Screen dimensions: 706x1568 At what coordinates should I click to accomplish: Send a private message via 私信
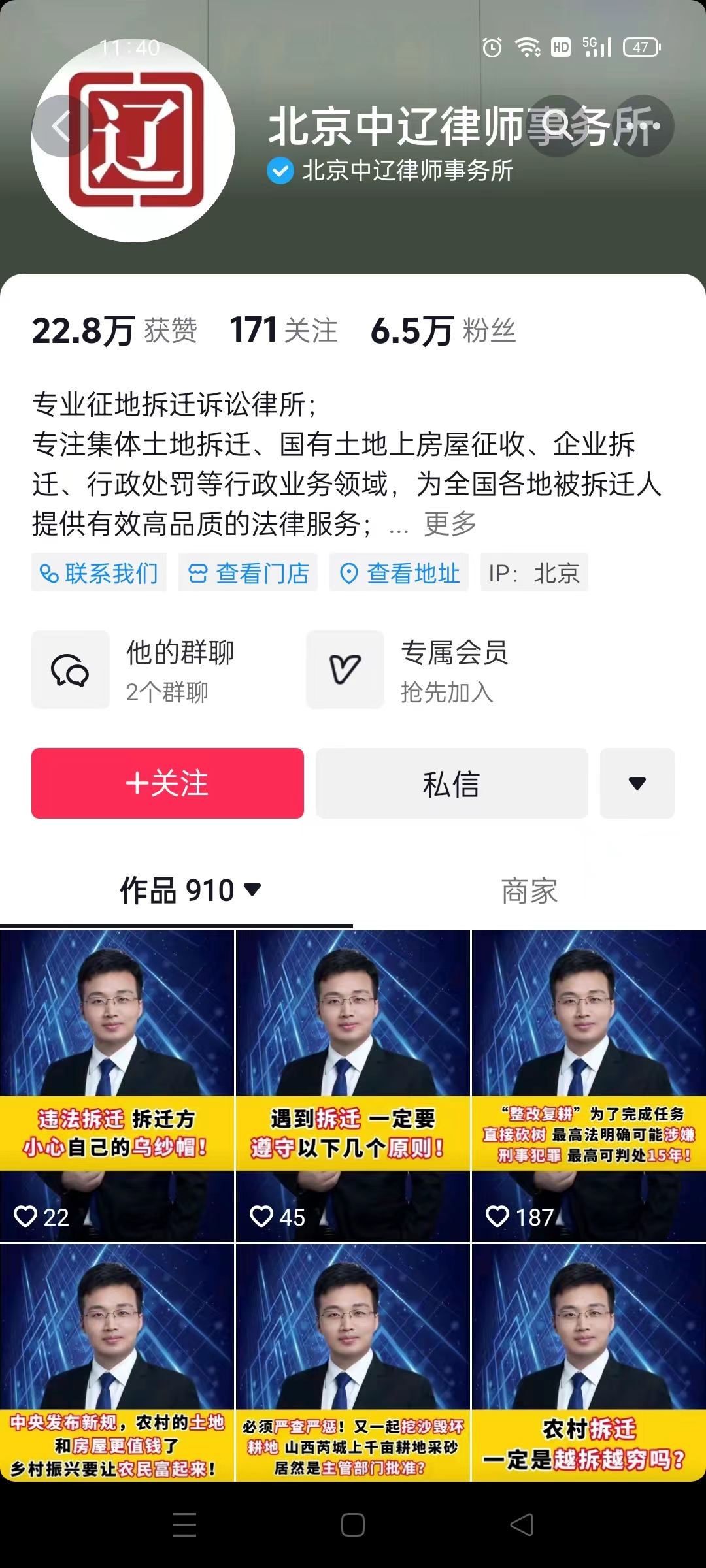coord(452,784)
